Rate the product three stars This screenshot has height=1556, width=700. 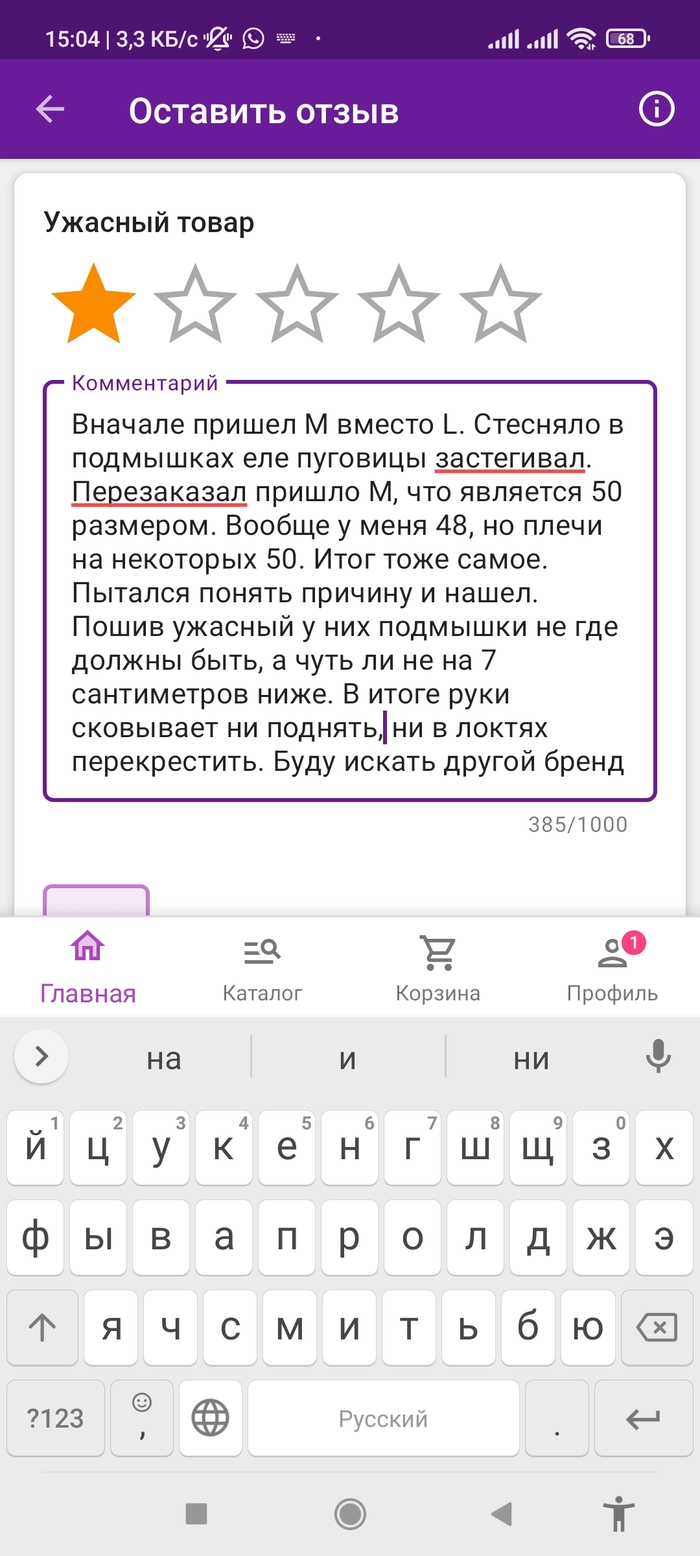tap(297, 304)
